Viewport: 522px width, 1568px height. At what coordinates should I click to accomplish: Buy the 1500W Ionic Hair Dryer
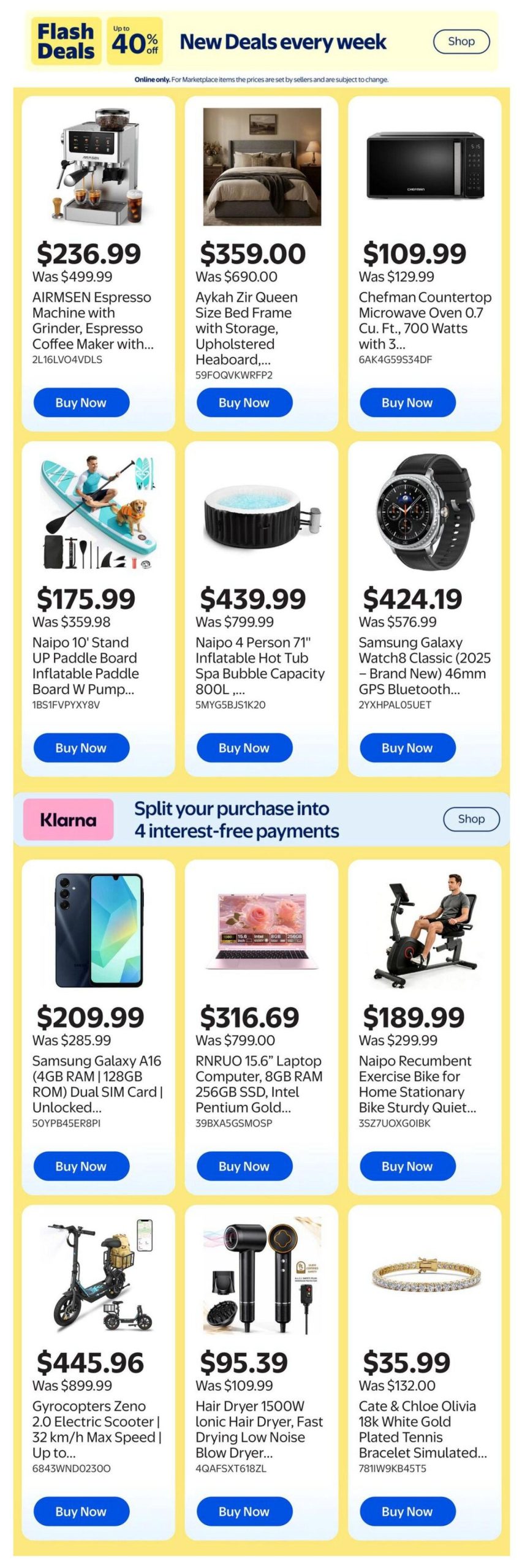pos(244,1511)
